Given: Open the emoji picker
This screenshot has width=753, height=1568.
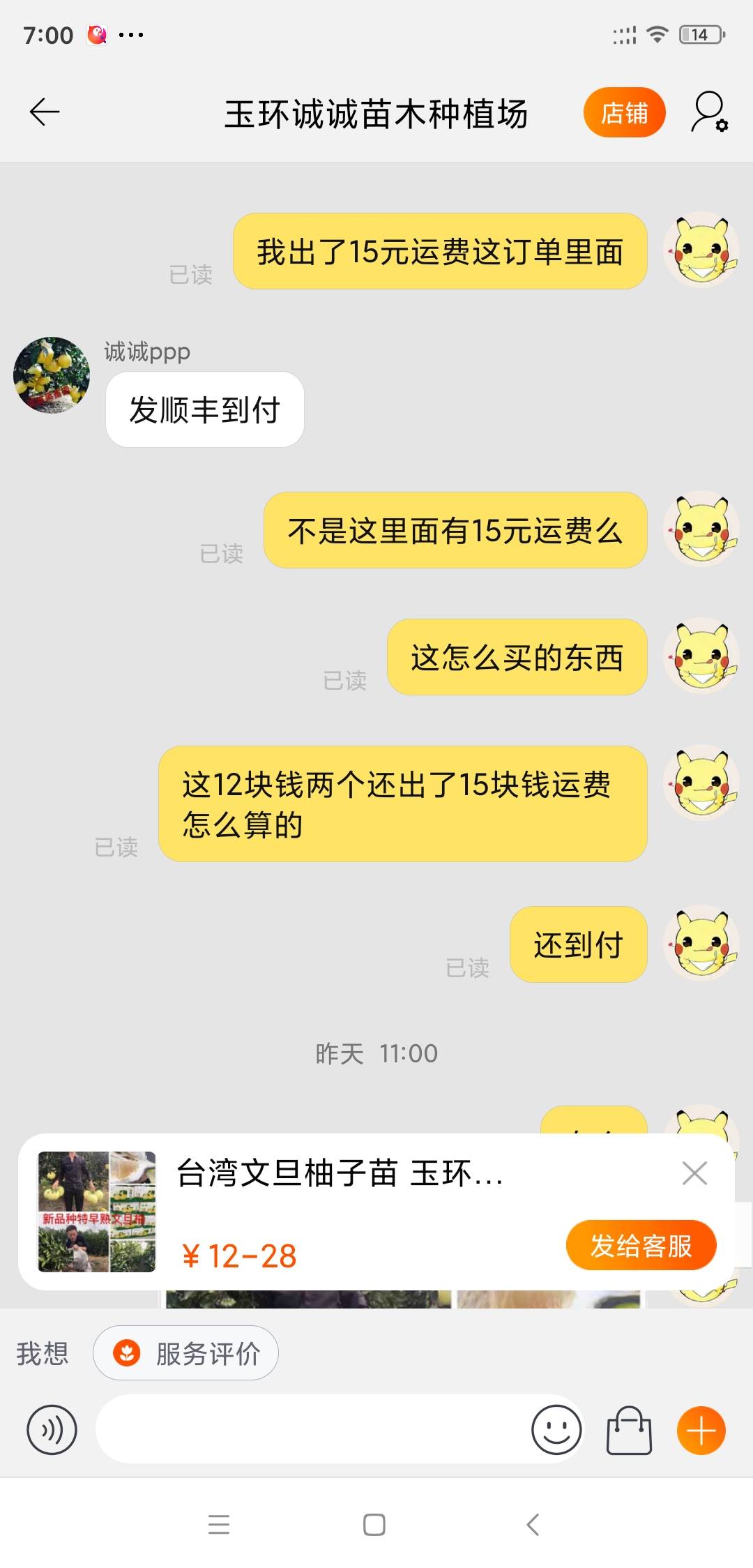Looking at the screenshot, I should pos(556,1429).
